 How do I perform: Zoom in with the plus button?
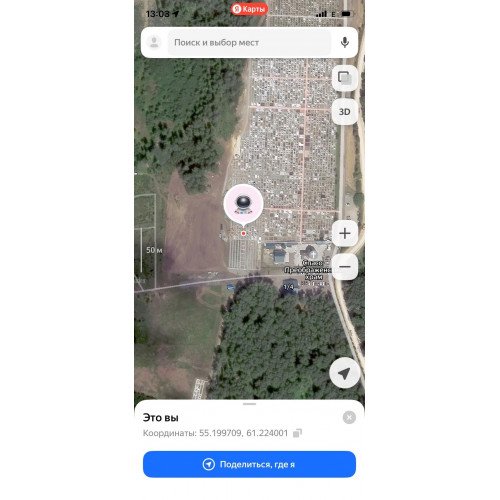tap(345, 233)
